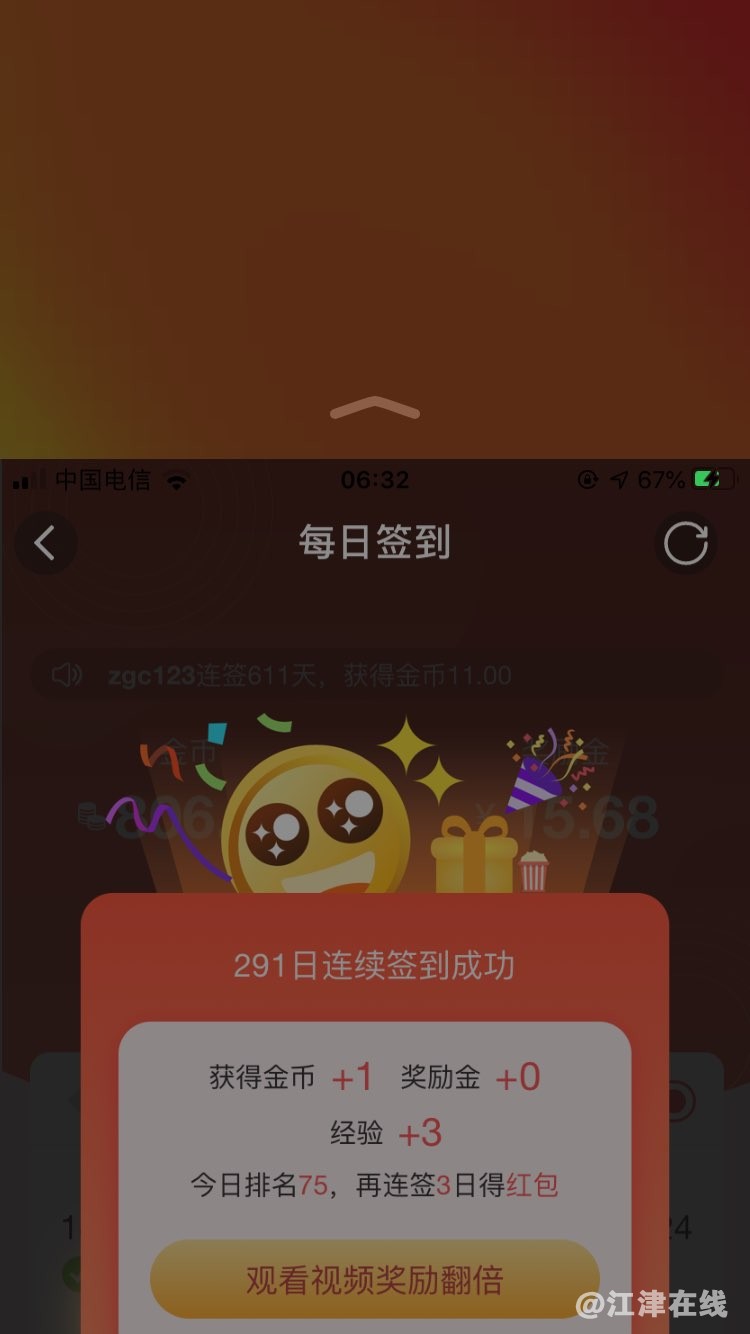Refresh the daily sign-in page
This screenshot has height=1334, width=750.
pyautogui.click(x=685, y=543)
